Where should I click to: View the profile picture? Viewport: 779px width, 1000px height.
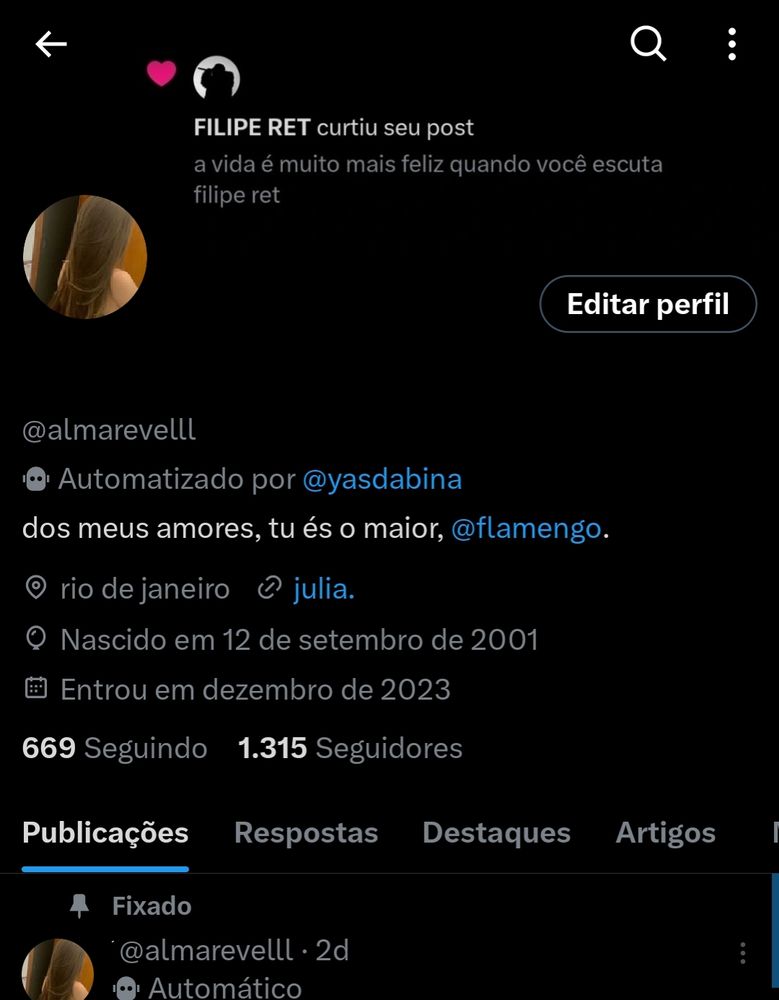coord(85,257)
